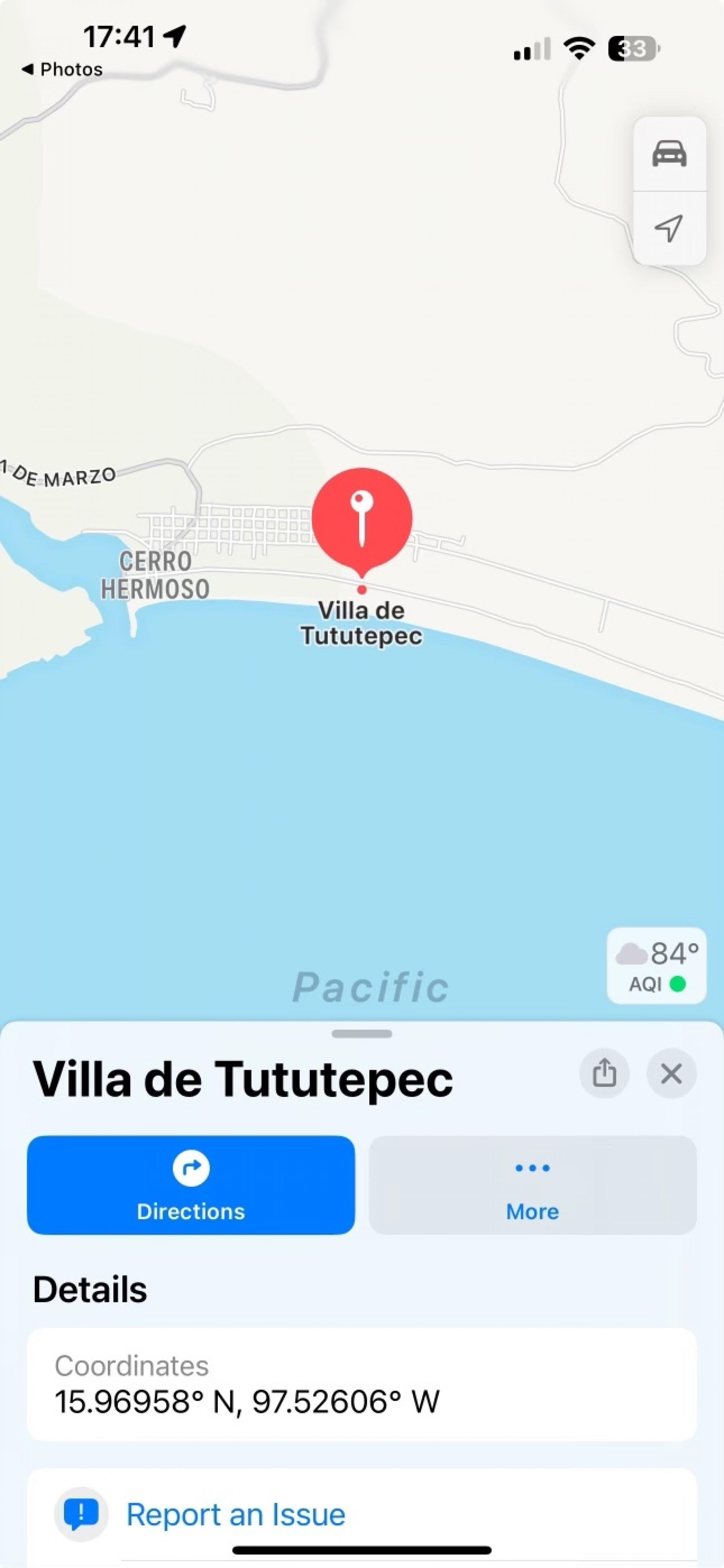Open the More options button
724x1568 pixels.
coord(532,1185)
